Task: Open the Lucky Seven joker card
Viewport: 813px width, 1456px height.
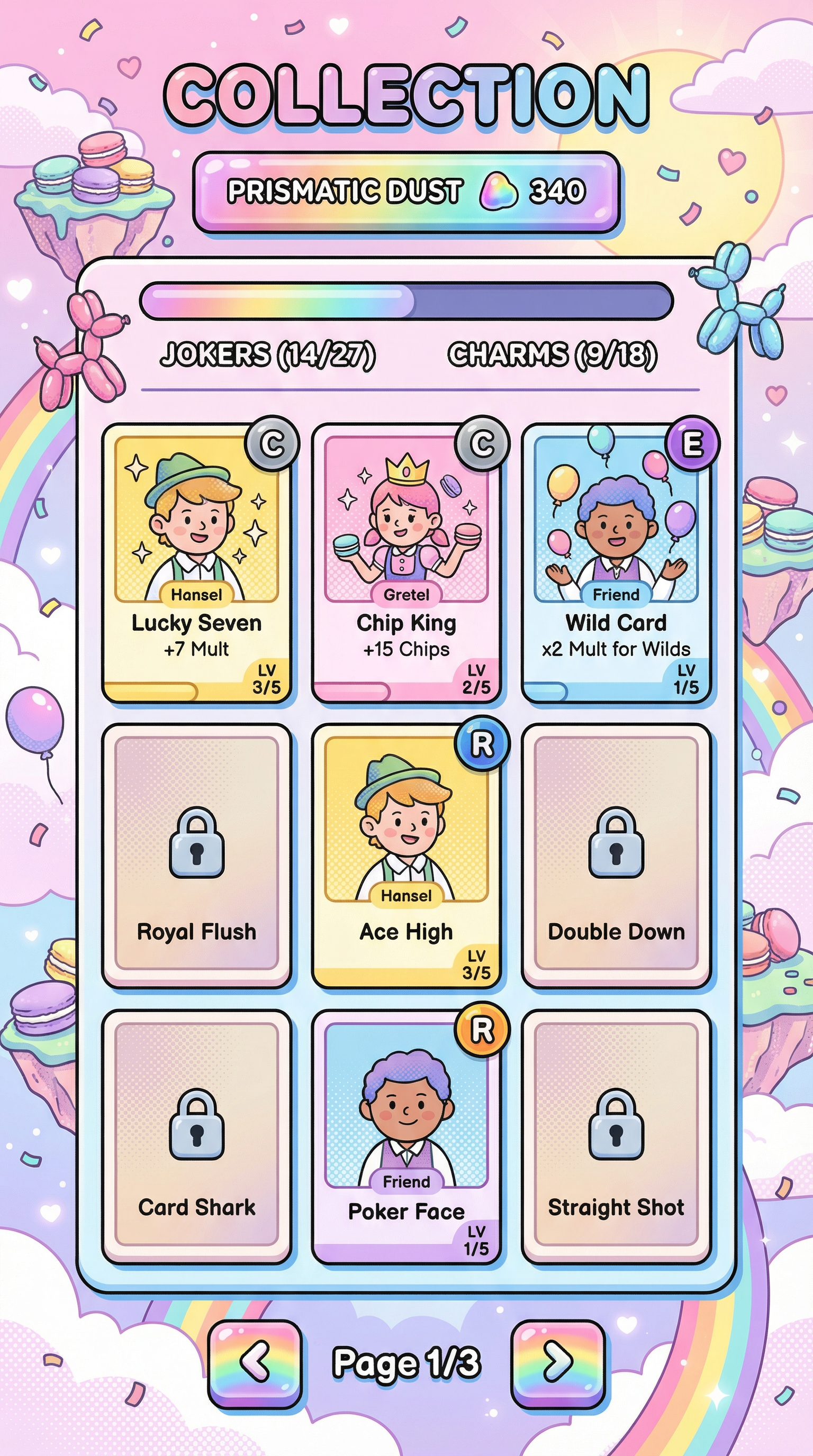Action: pos(197,562)
